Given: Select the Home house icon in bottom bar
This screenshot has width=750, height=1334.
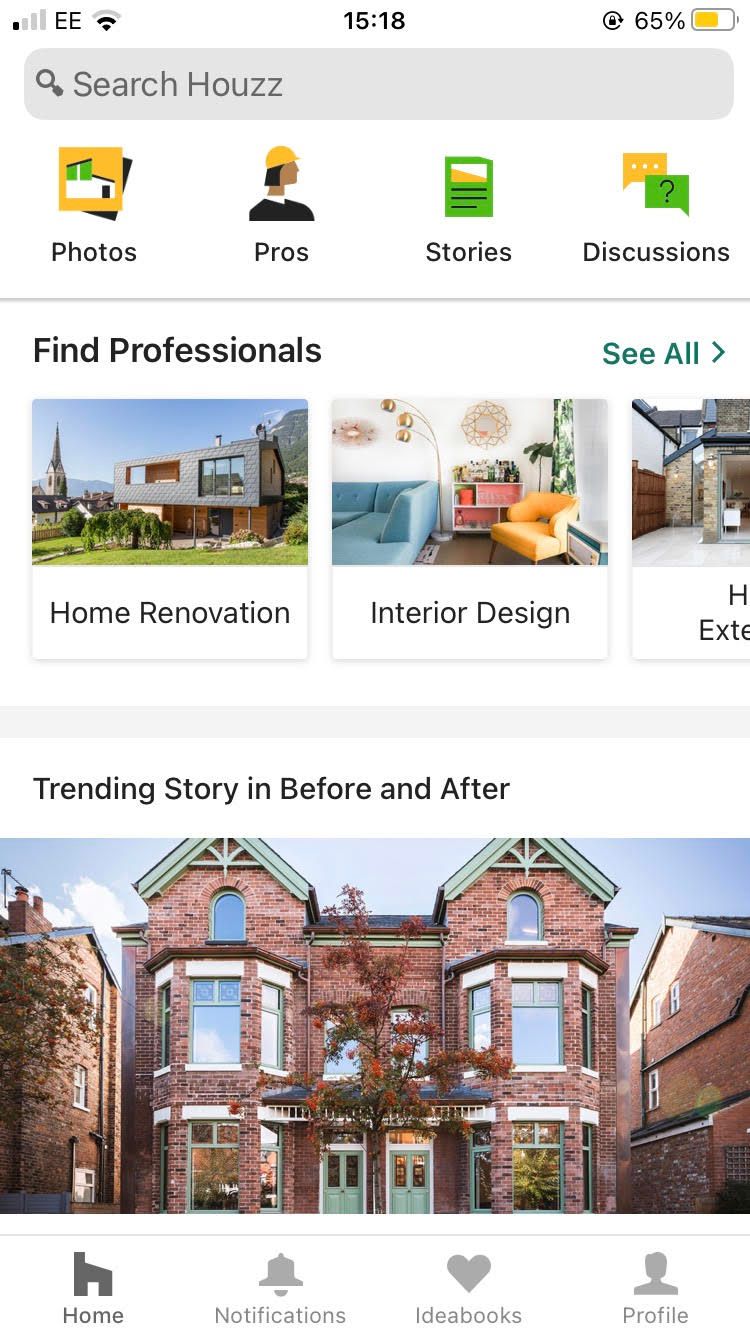Looking at the screenshot, I should click(x=93, y=1273).
